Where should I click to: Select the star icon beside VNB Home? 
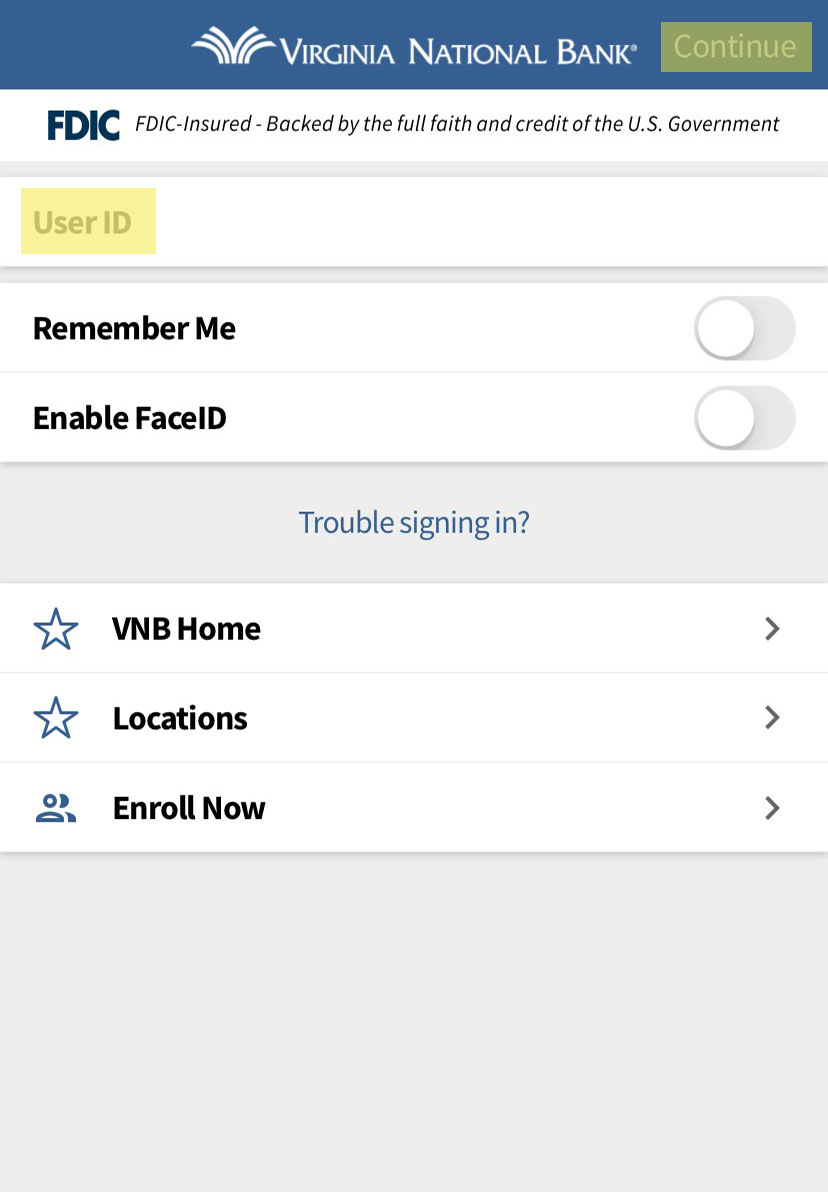pyautogui.click(x=57, y=628)
